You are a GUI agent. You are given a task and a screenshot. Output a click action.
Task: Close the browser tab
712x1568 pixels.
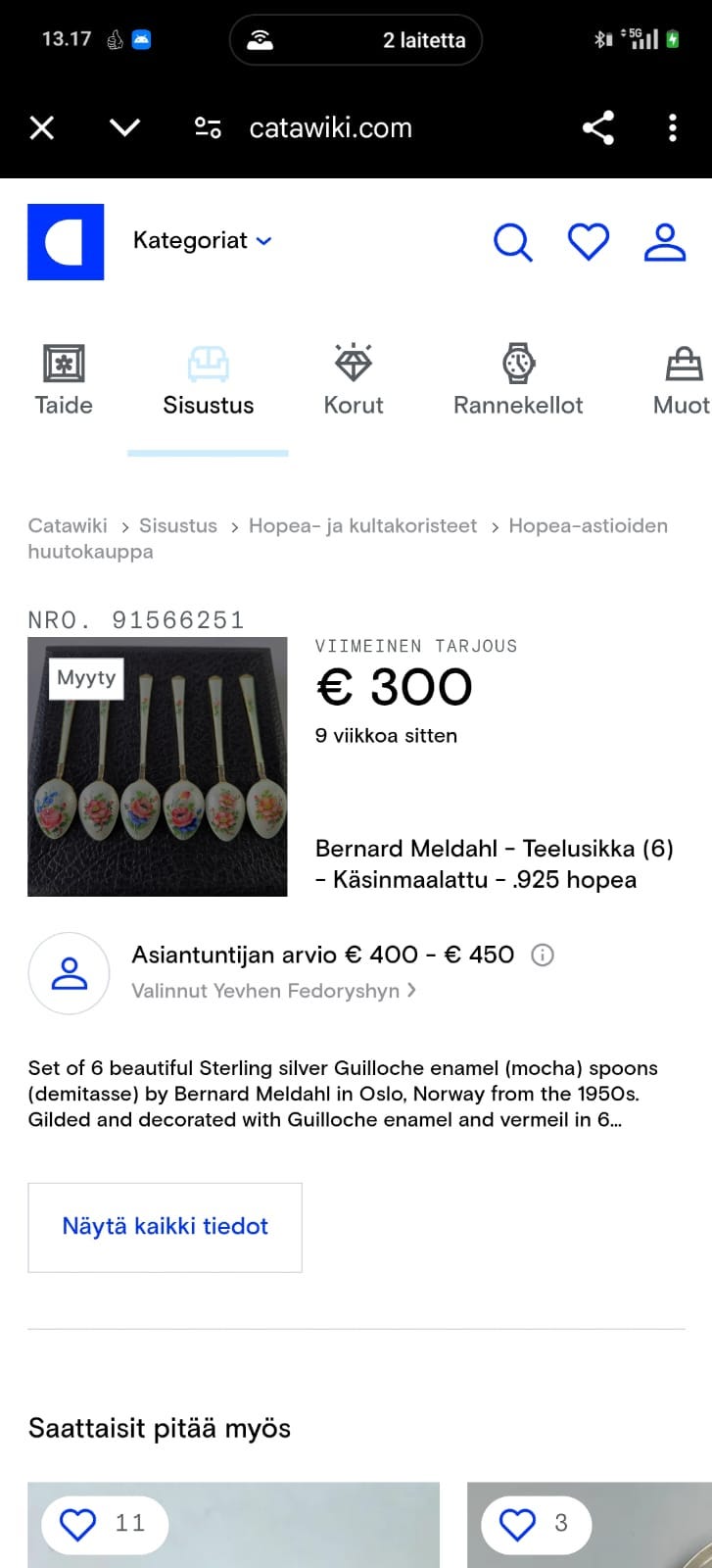coord(42,128)
